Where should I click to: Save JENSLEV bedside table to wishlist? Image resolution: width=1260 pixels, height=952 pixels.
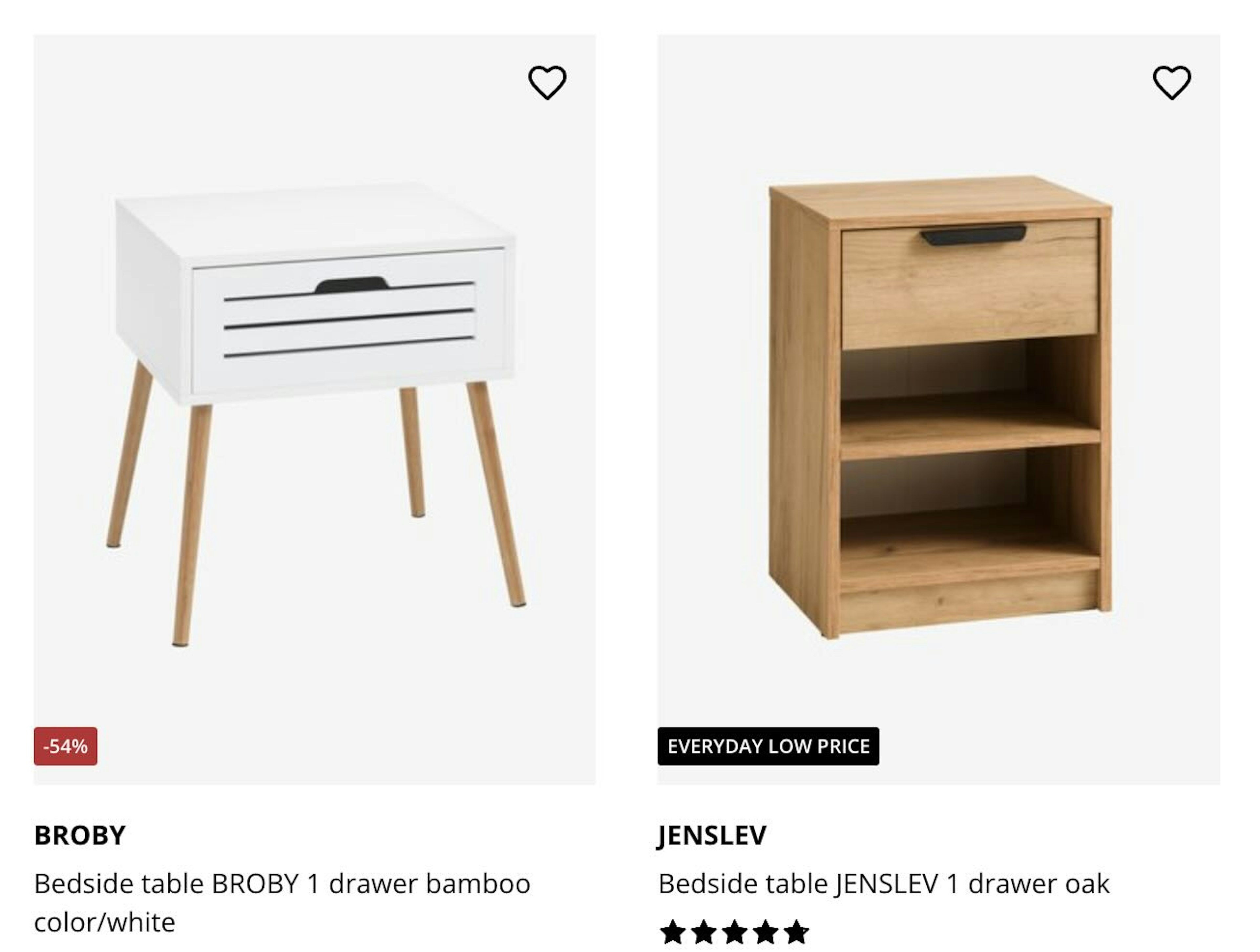[1171, 83]
